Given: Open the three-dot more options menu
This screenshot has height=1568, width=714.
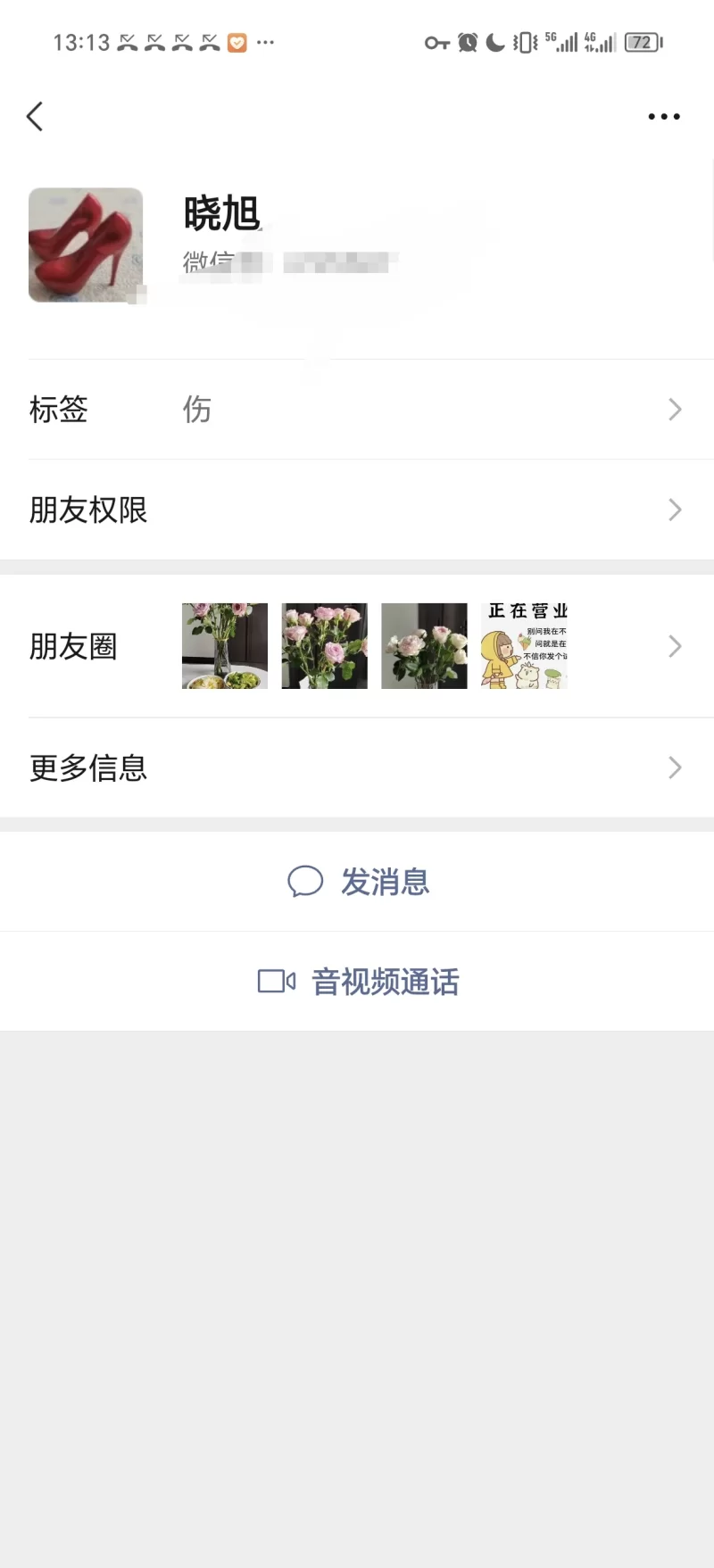Looking at the screenshot, I should pyautogui.click(x=663, y=116).
